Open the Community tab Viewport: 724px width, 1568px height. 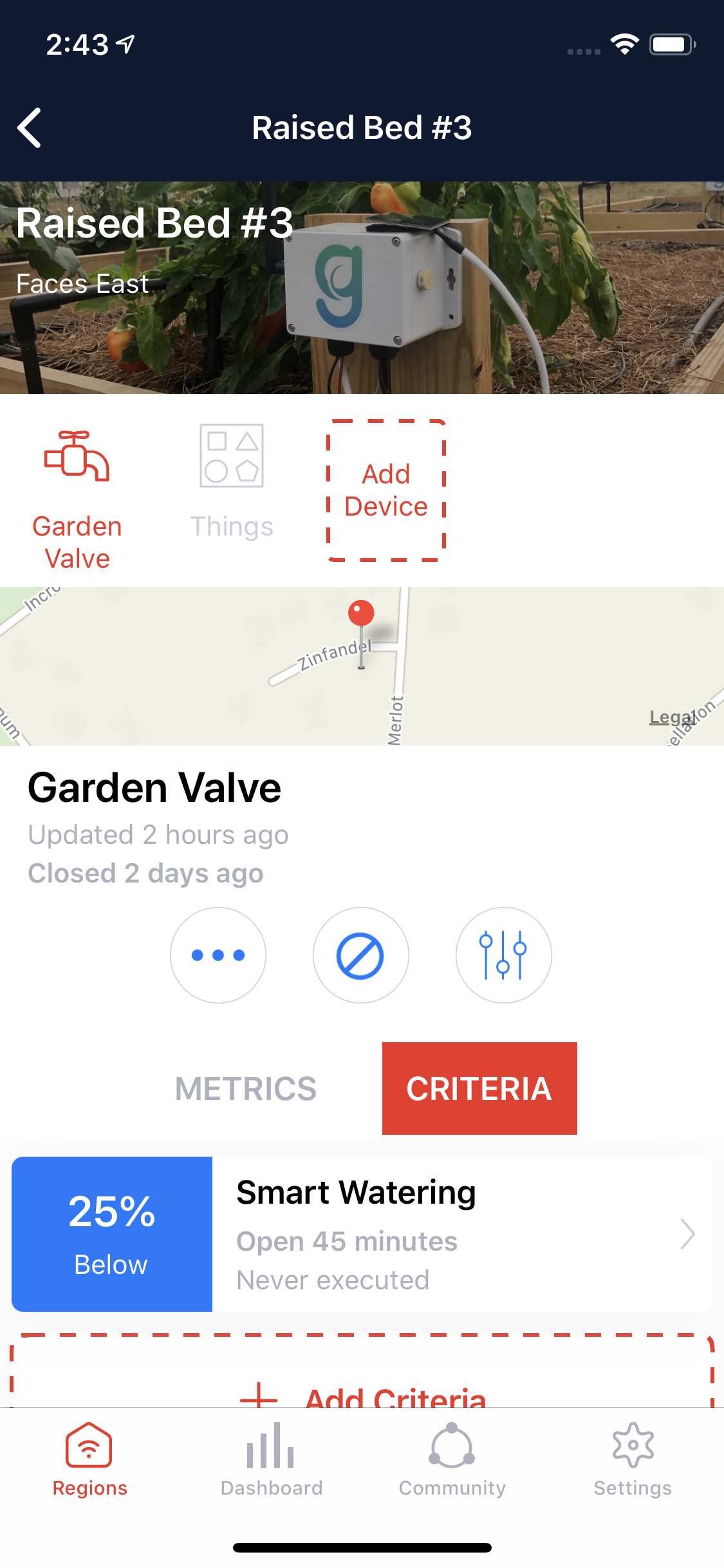click(x=452, y=1461)
